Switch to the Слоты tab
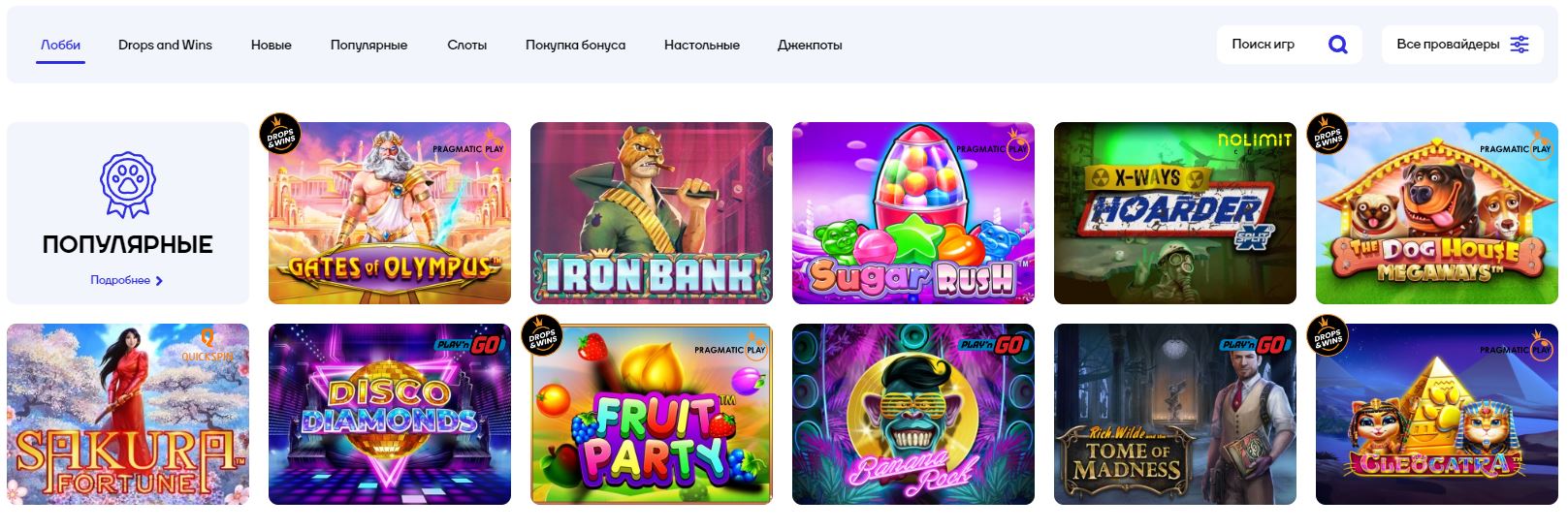This screenshot has height=531, width=1568. [466, 45]
